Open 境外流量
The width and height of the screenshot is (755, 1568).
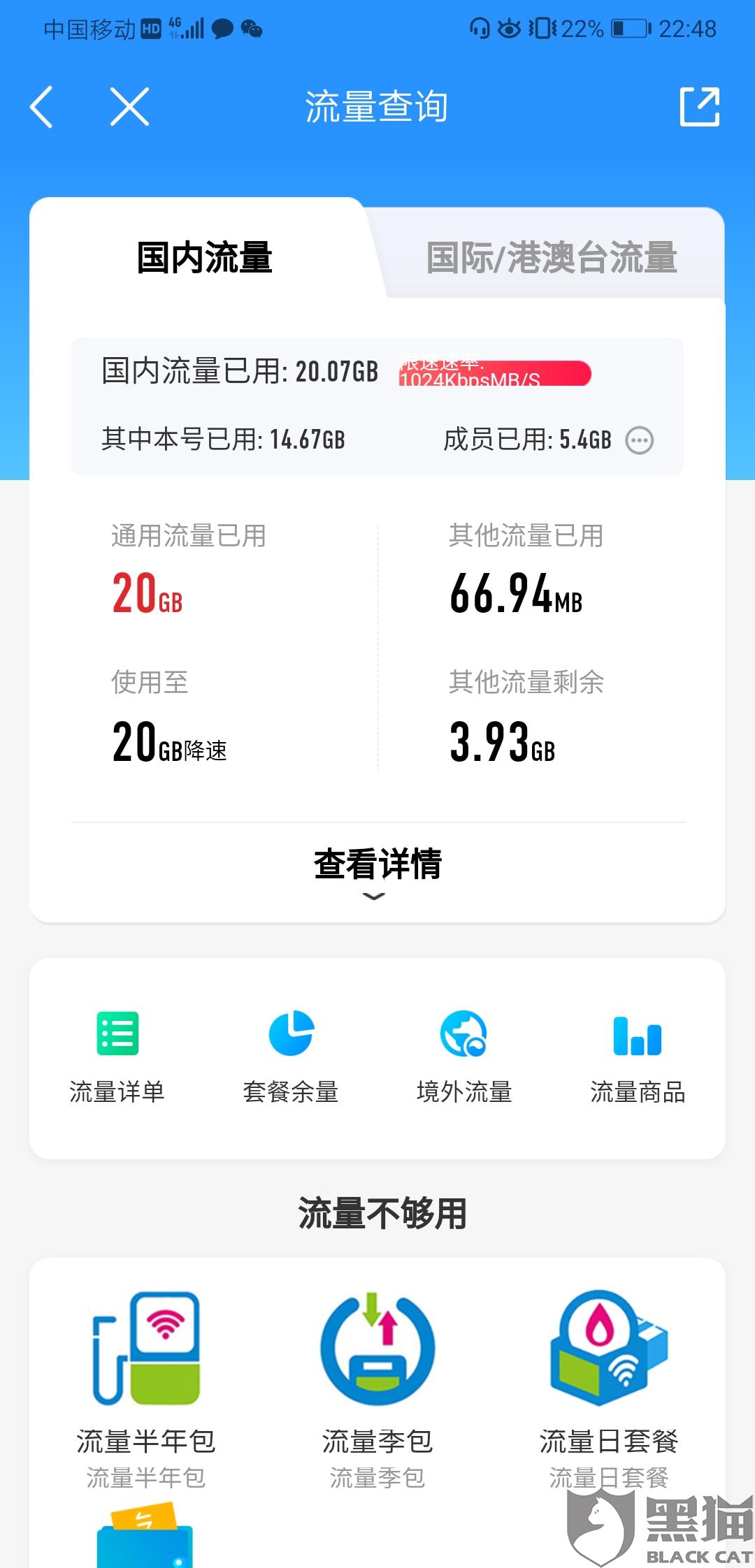coord(464,1057)
